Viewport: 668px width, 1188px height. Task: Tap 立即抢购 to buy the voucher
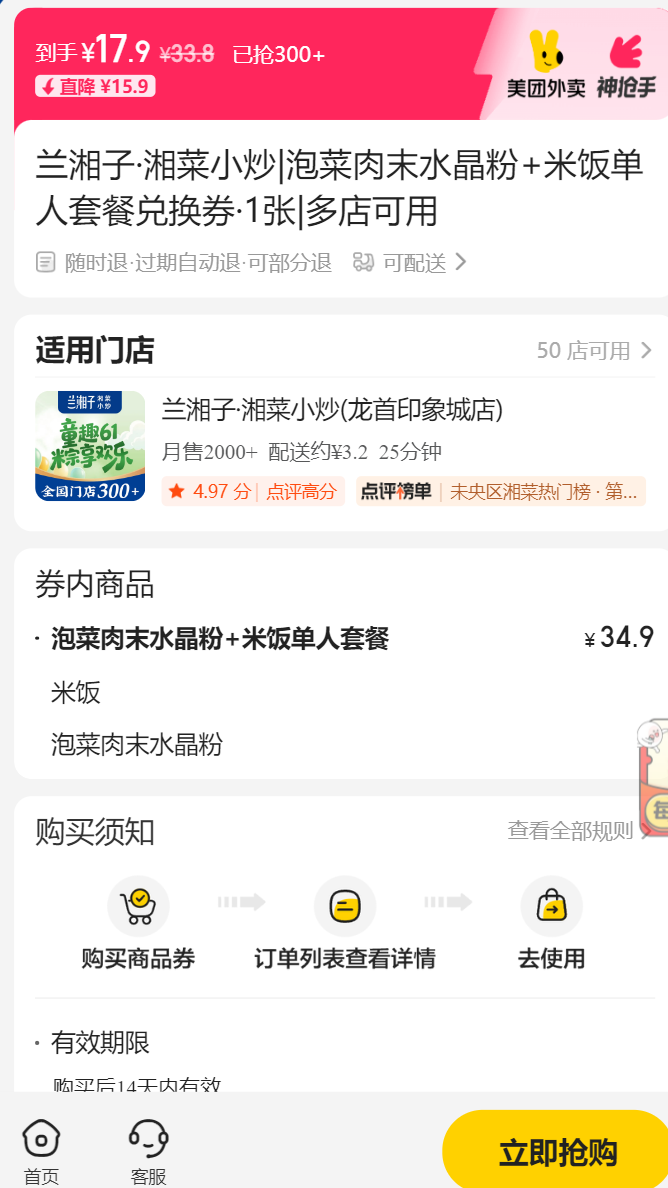point(557,1152)
